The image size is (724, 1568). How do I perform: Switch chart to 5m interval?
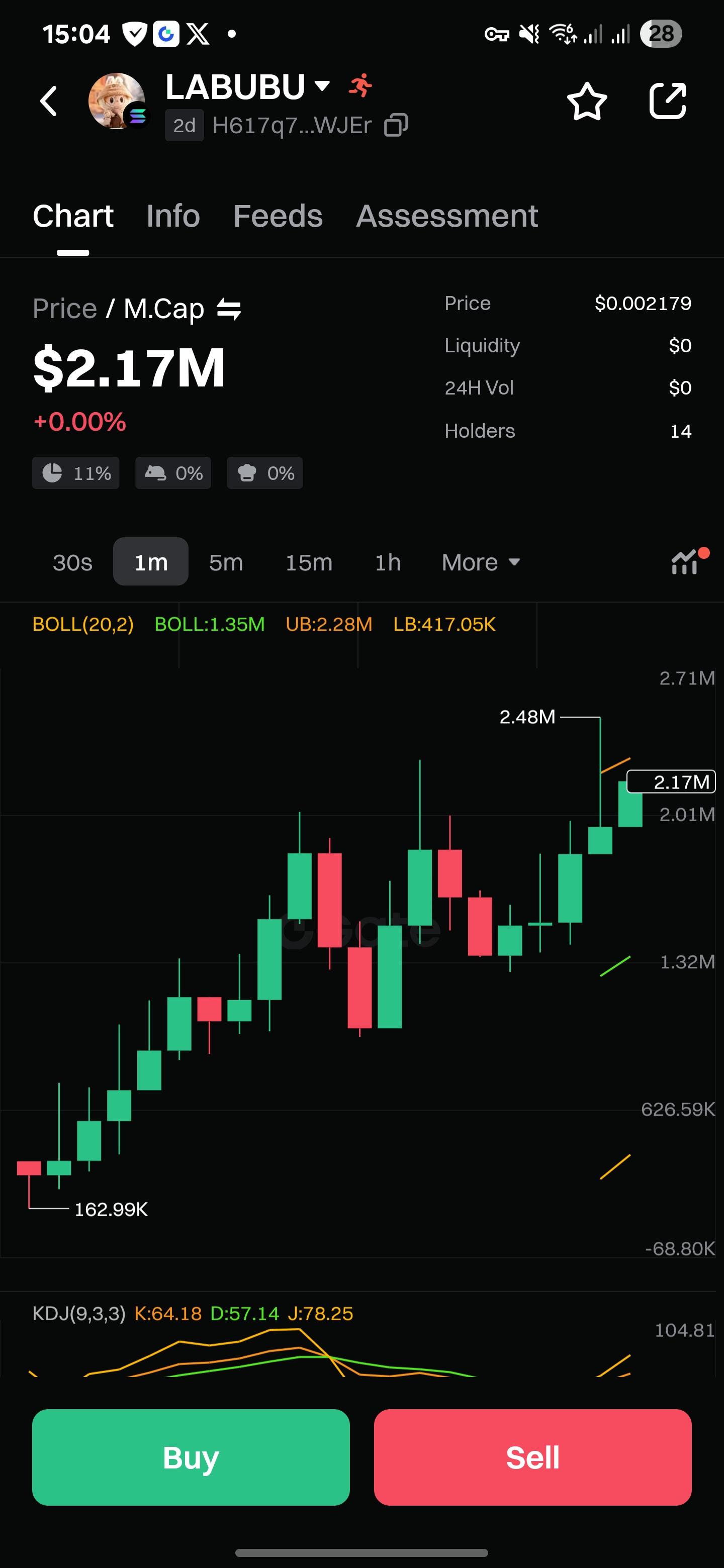(226, 562)
